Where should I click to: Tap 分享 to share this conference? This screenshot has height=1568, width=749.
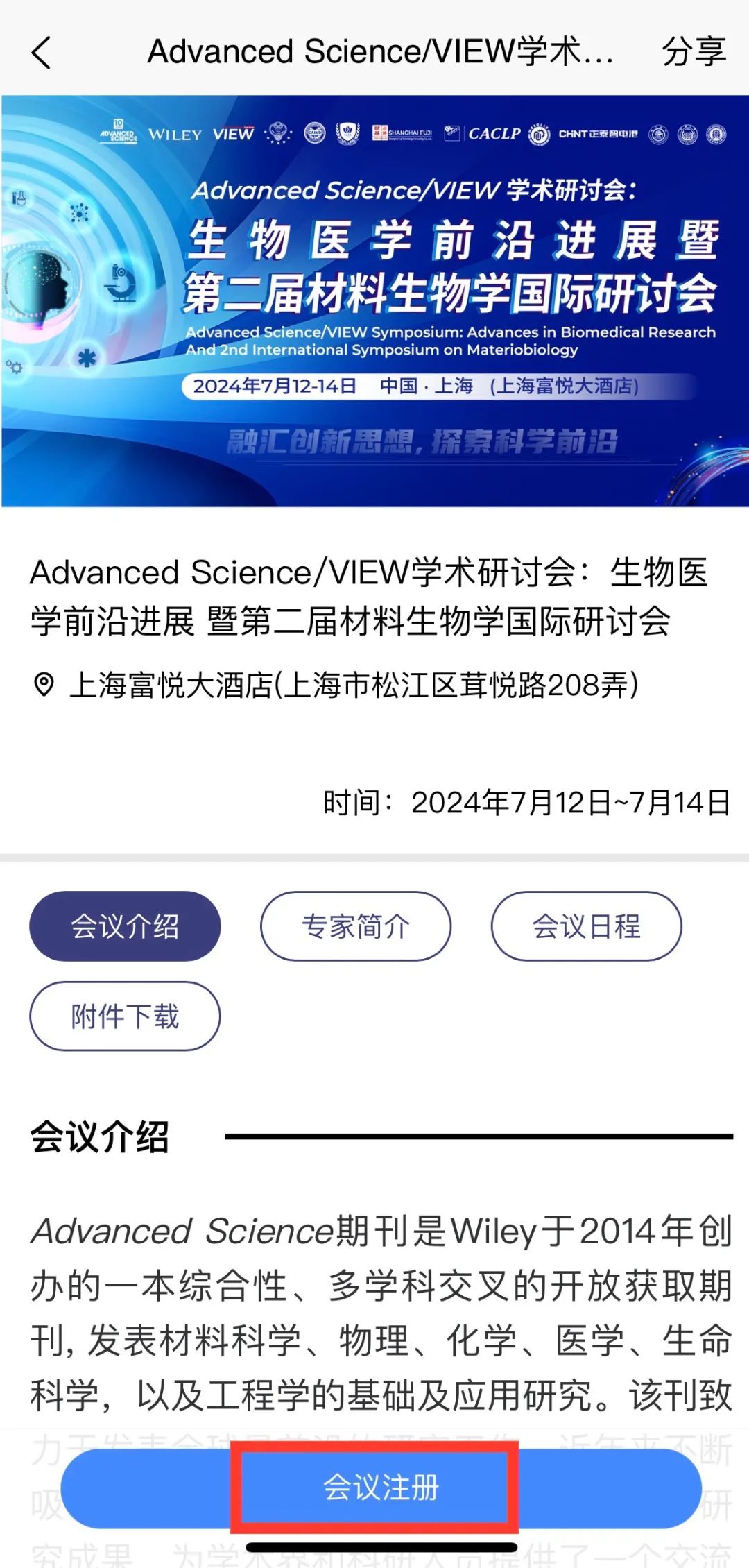[x=694, y=53]
